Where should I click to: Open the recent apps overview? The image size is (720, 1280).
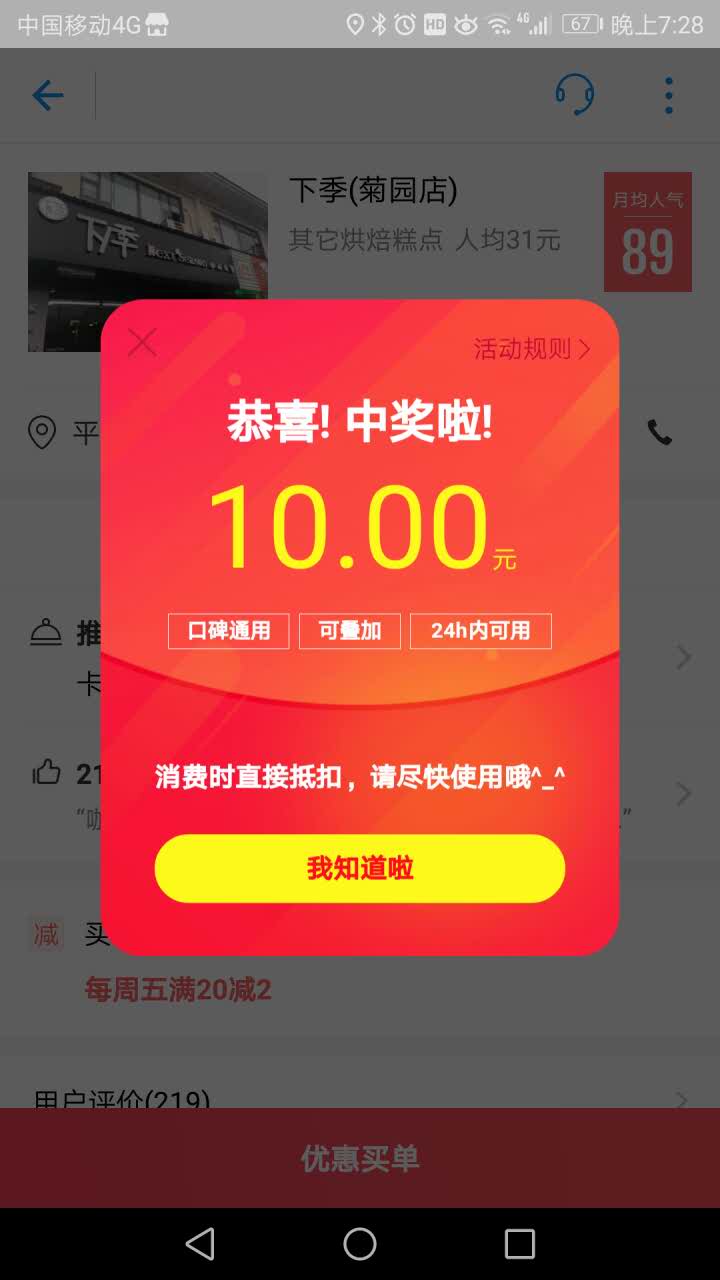tap(519, 1244)
